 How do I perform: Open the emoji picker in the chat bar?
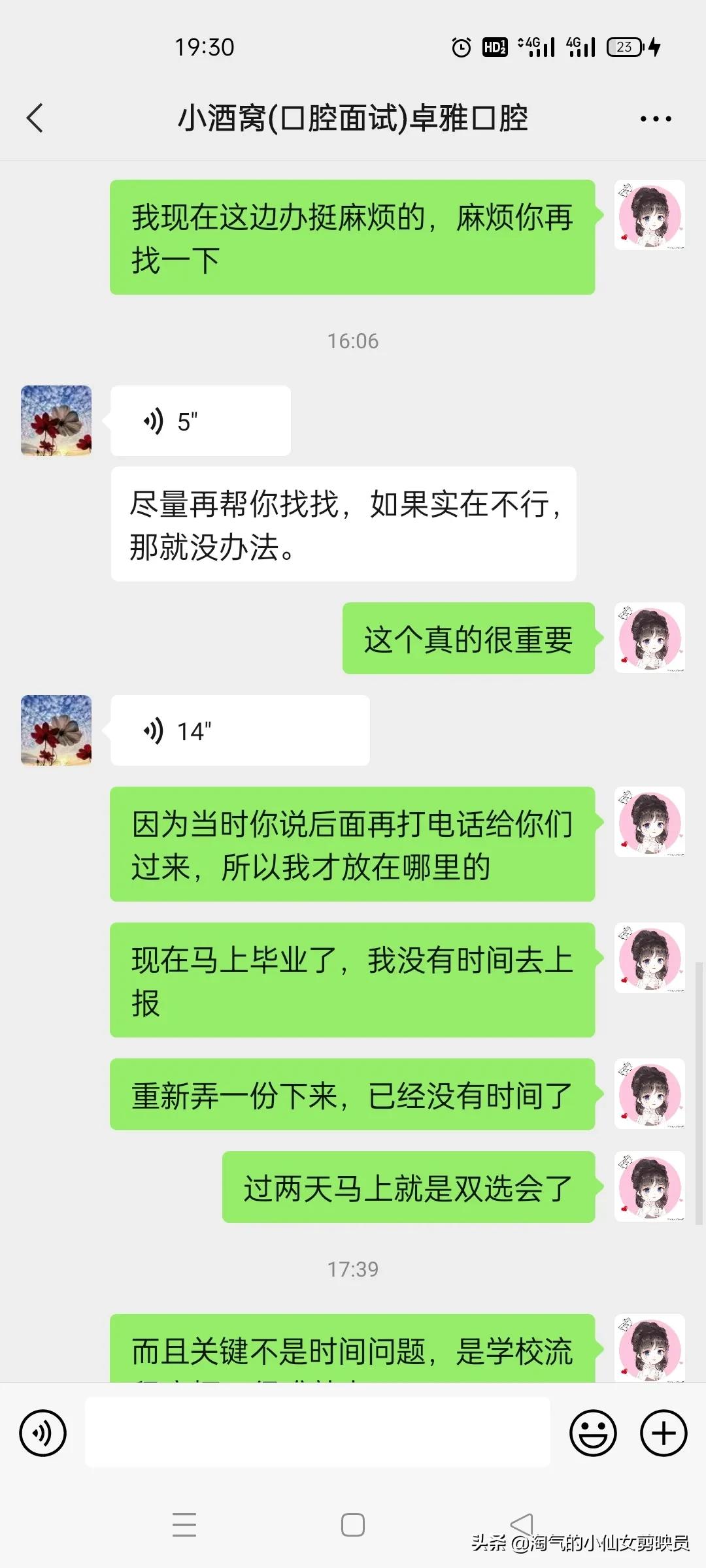(594, 1432)
